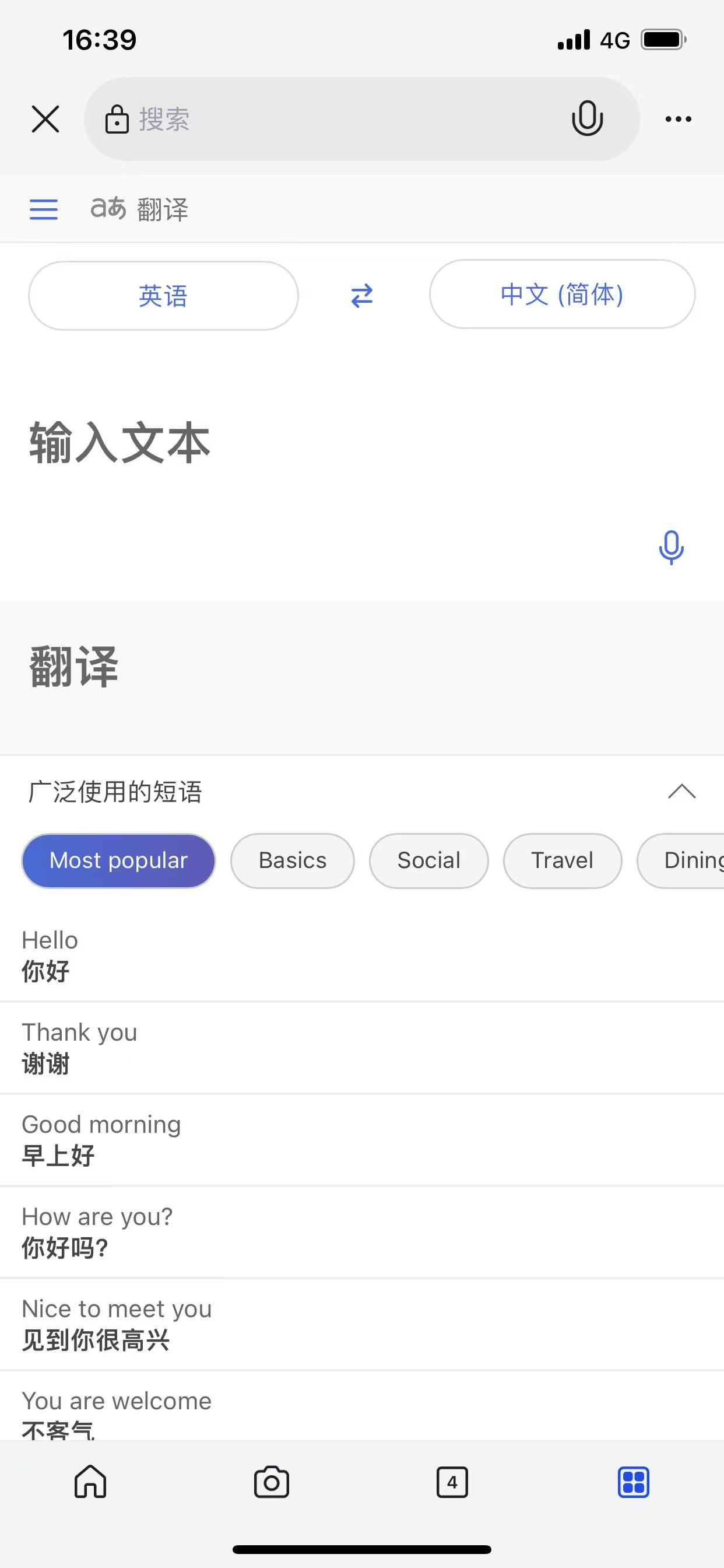724x1568 pixels.
Task: Open the tab switcher showing 4
Action: tap(452, 1482)
